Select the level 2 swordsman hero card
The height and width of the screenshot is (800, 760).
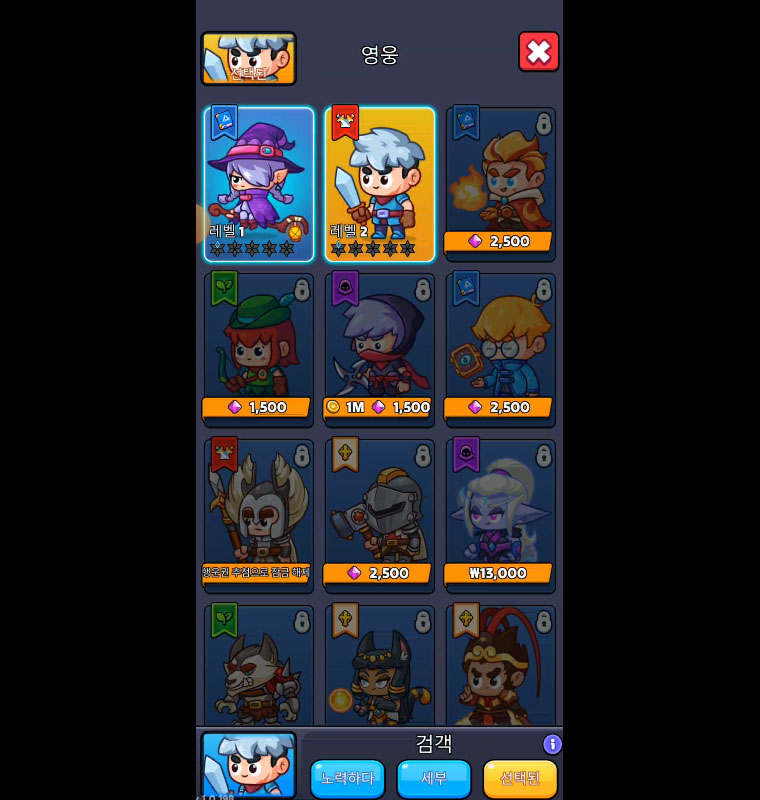(x=380, y=184)
